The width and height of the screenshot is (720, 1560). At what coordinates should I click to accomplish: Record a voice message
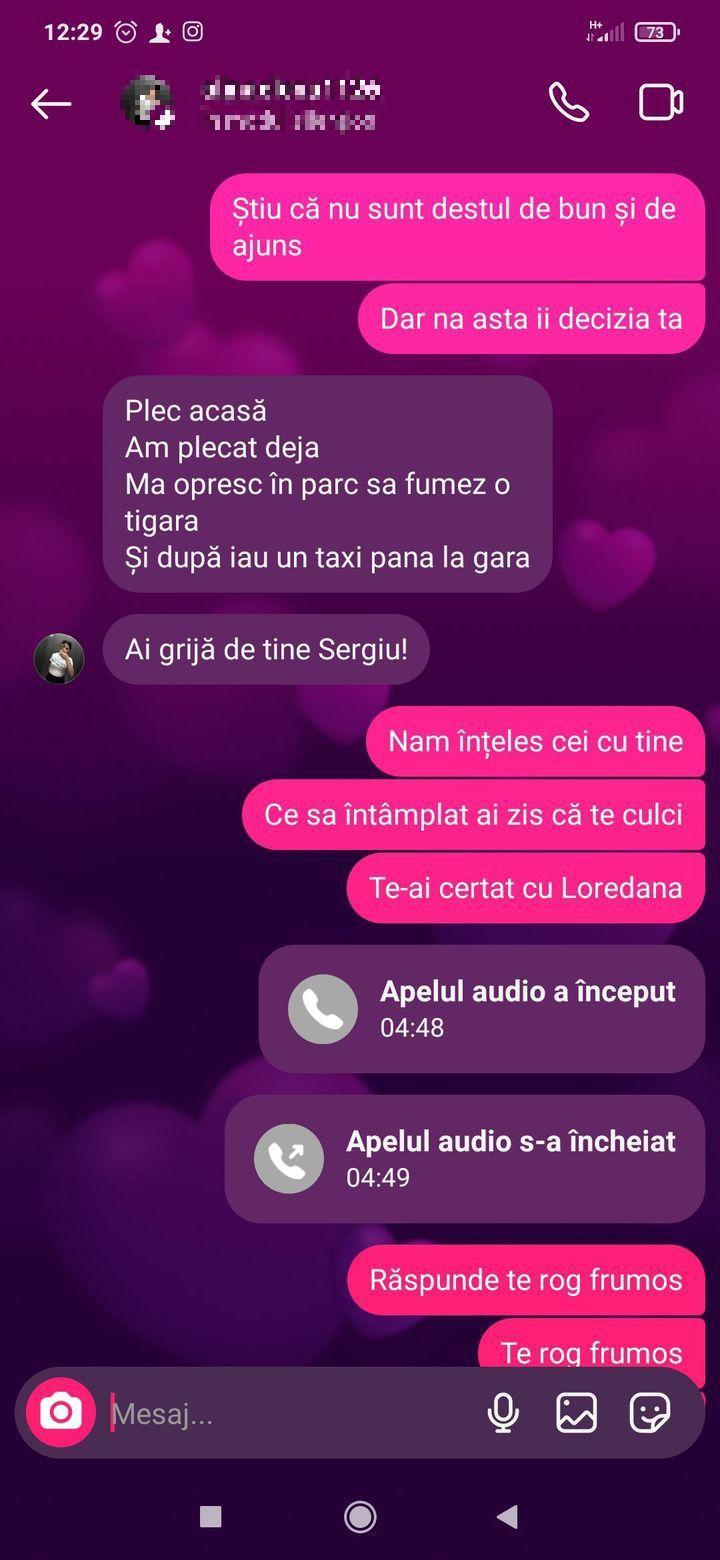[503, 1412]
